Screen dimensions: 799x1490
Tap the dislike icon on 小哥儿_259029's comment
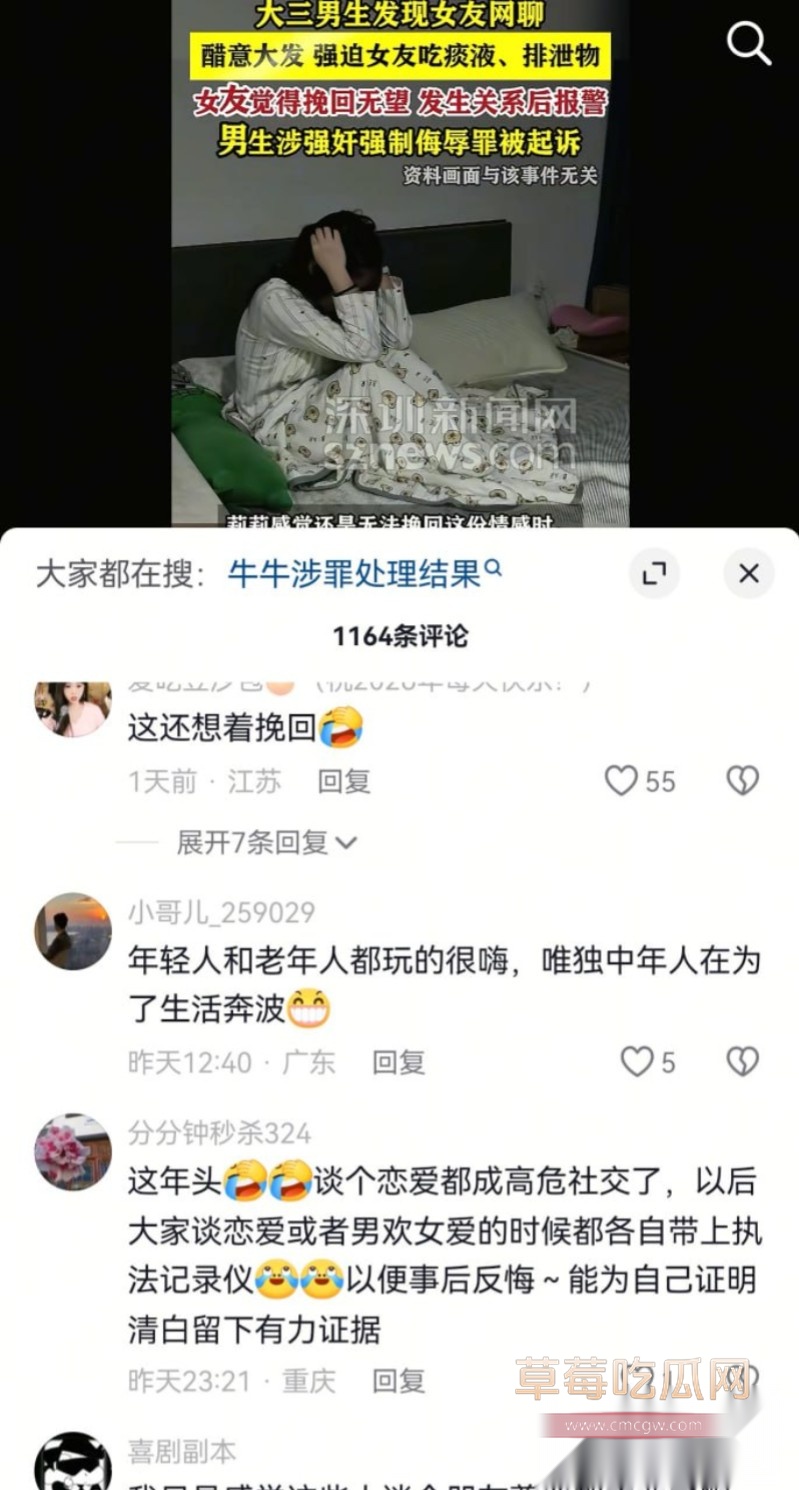[x=741, y=1062]
